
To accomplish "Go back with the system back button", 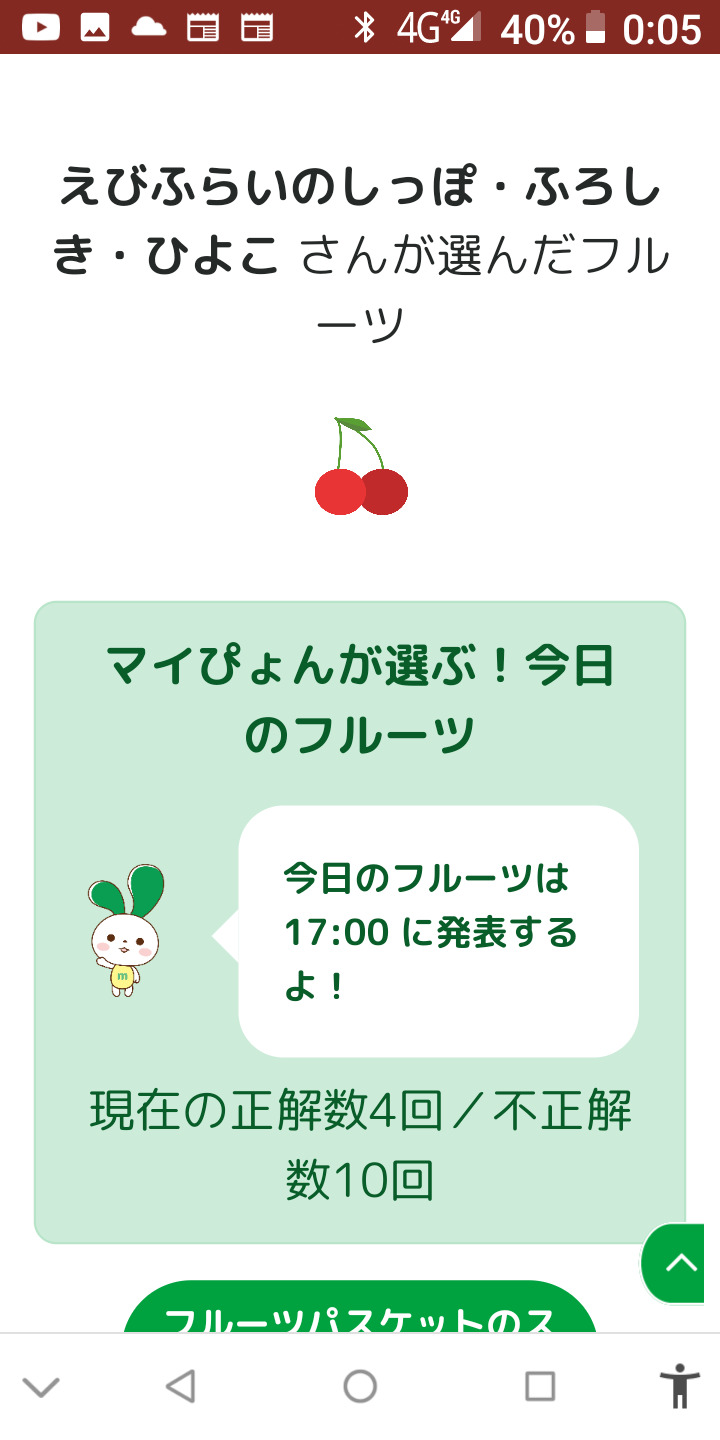I will 180,1387.
